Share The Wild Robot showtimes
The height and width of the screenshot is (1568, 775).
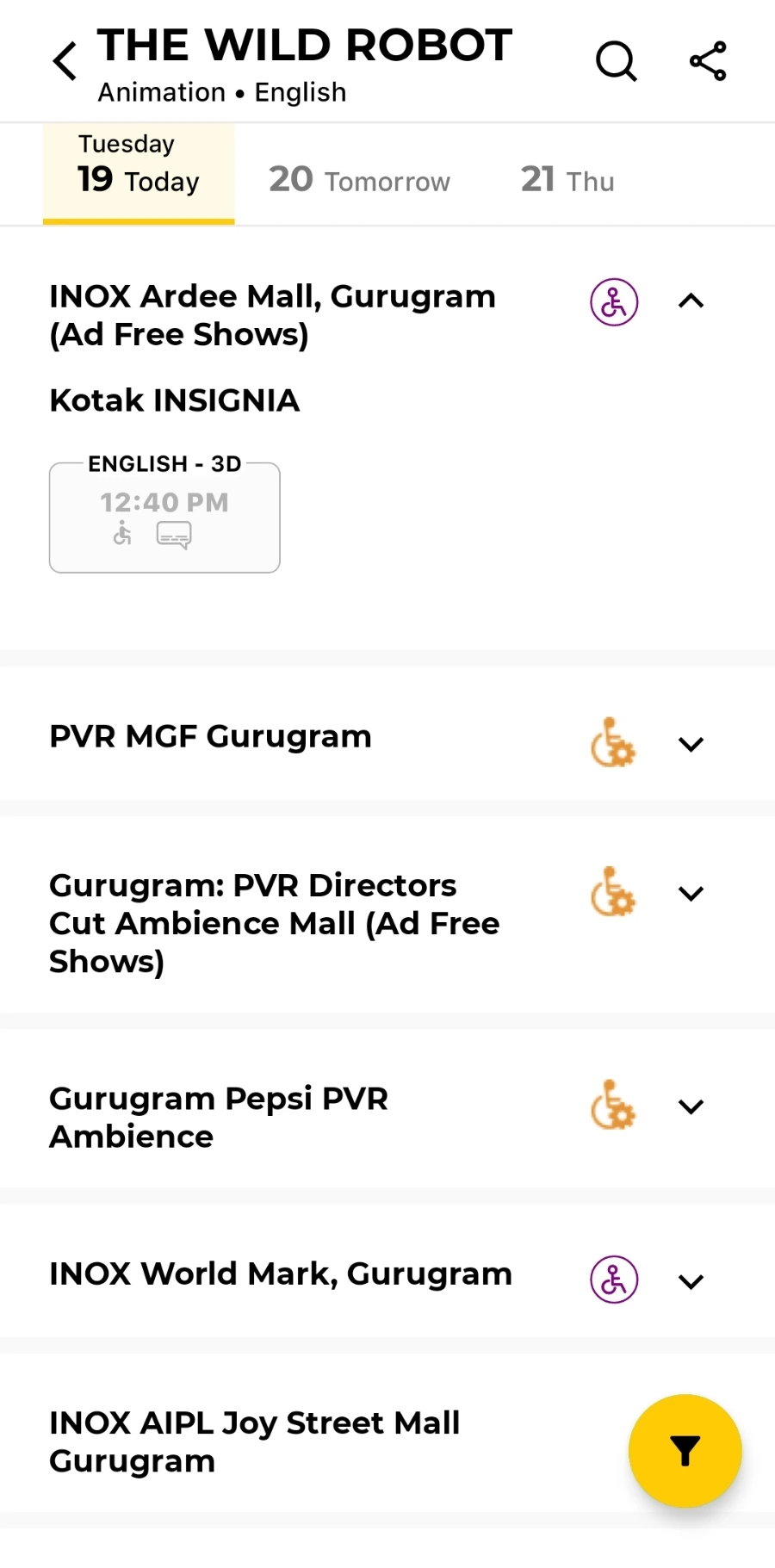tap(708, 61)
